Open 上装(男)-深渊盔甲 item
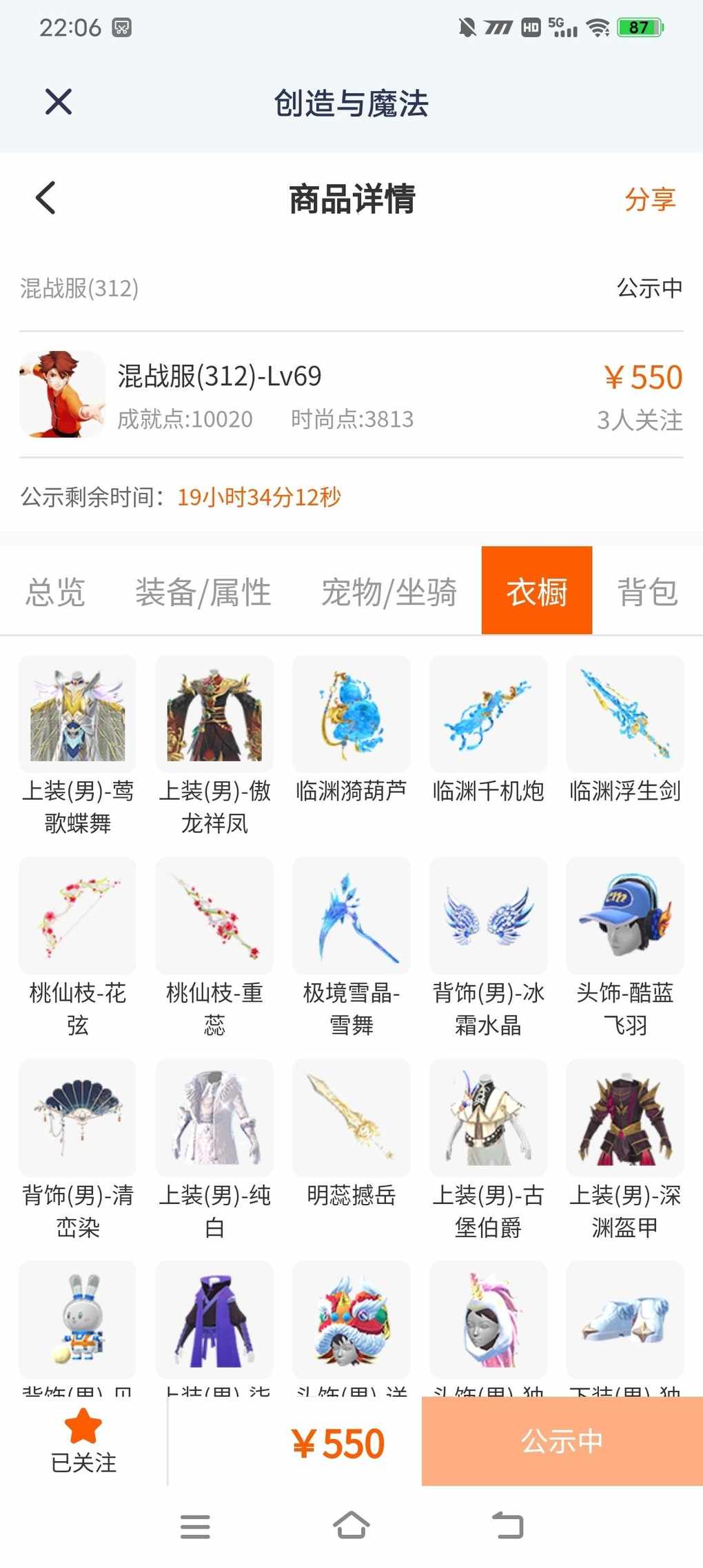703x1568 pixels. pos(624,1118)
